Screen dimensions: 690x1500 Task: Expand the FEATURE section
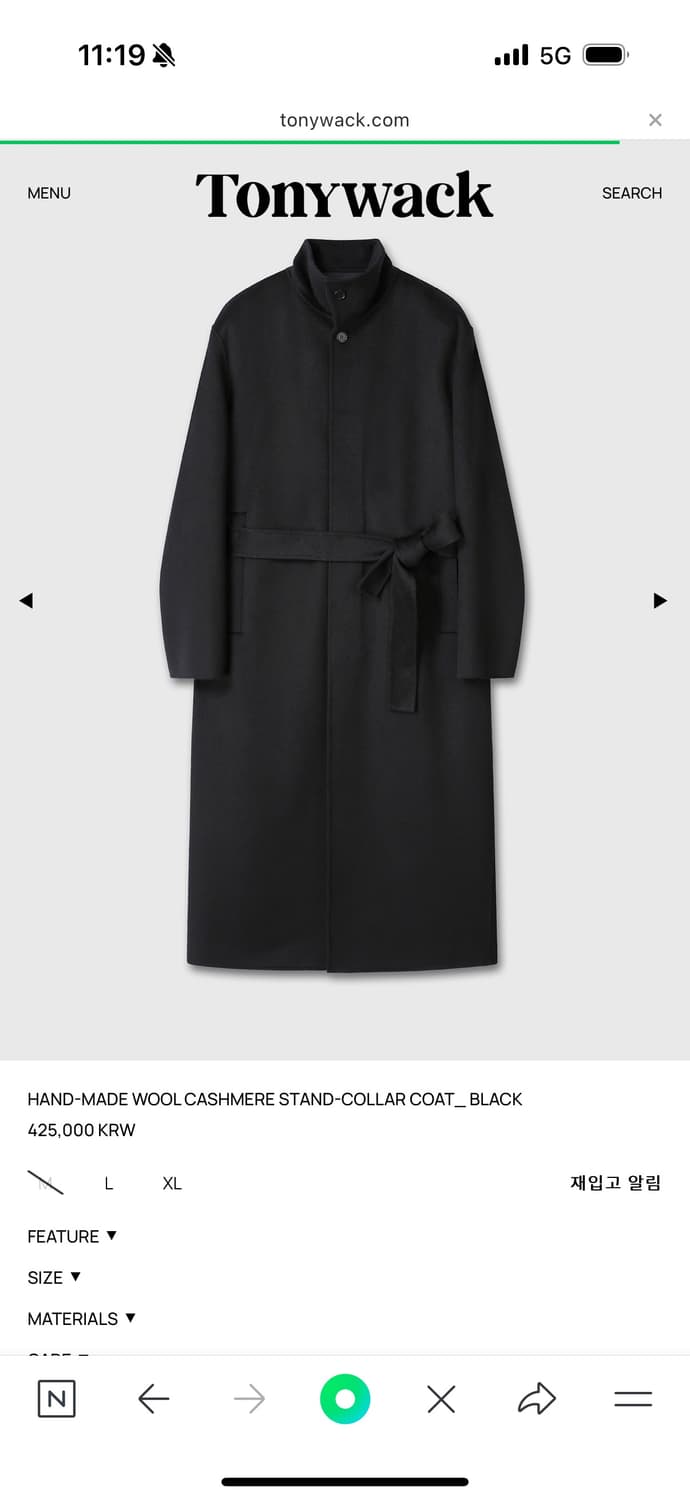(72, 1236)
